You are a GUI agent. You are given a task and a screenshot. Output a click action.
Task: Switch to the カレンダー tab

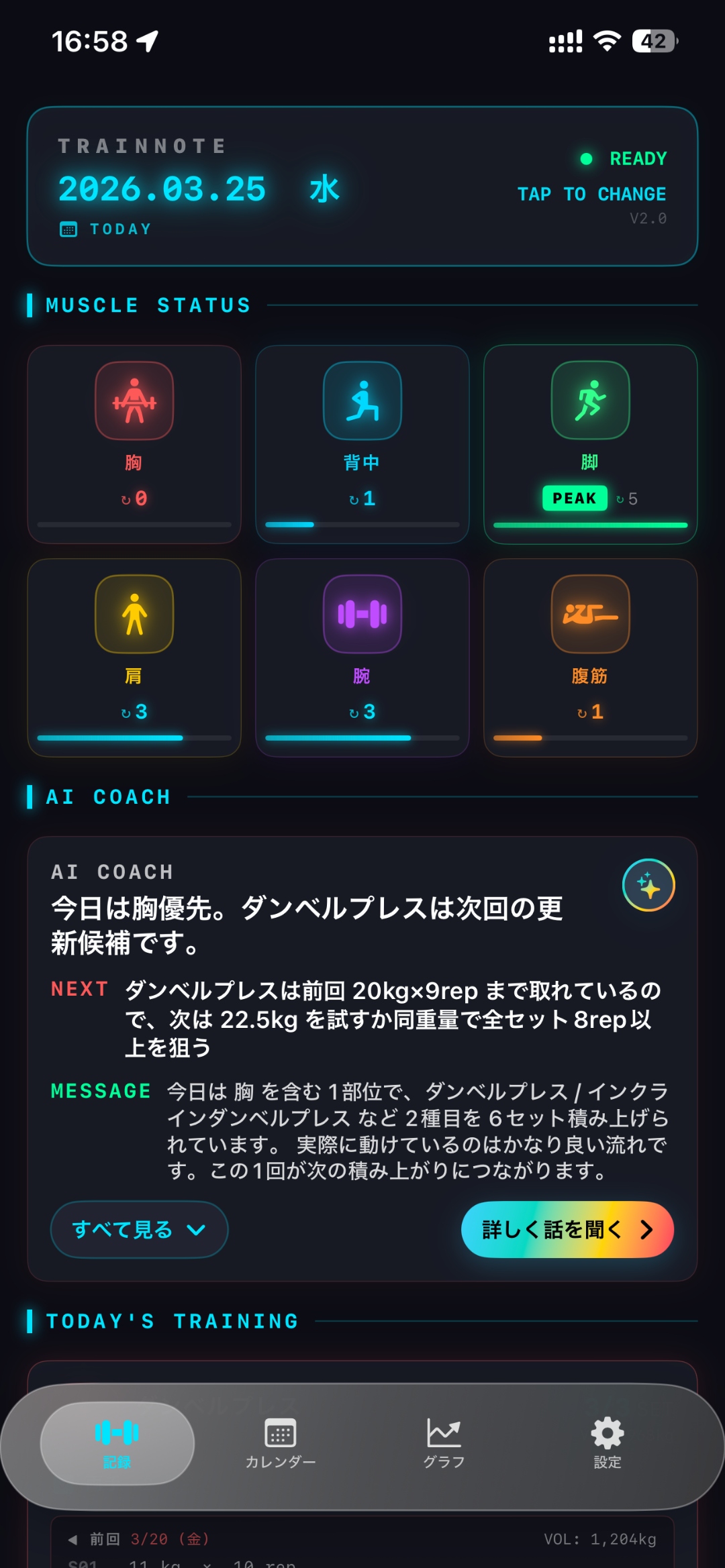tap(280, 1443)
